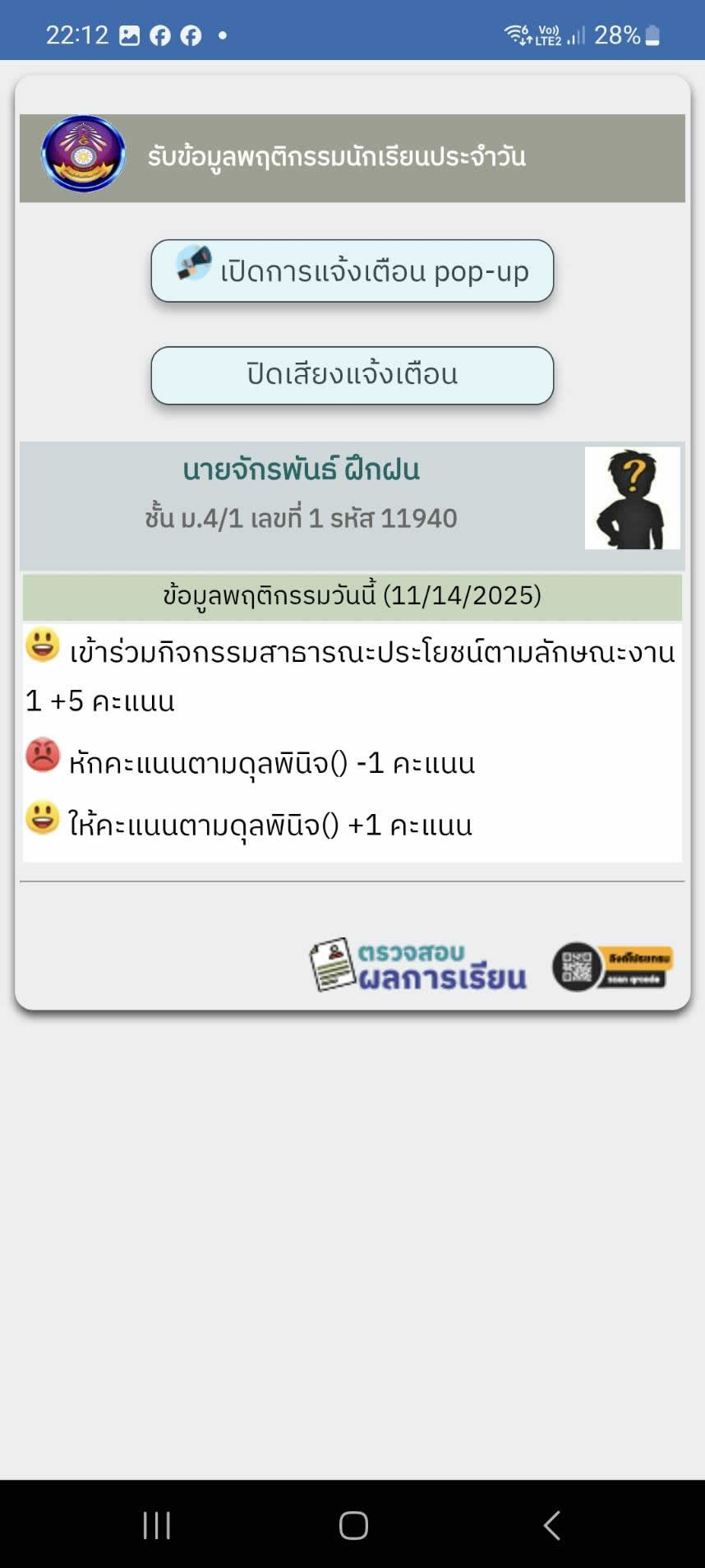Open ตรวจสอบผลการเรียน link
The width and height of the screenshot is (705, 1568).
417,964
